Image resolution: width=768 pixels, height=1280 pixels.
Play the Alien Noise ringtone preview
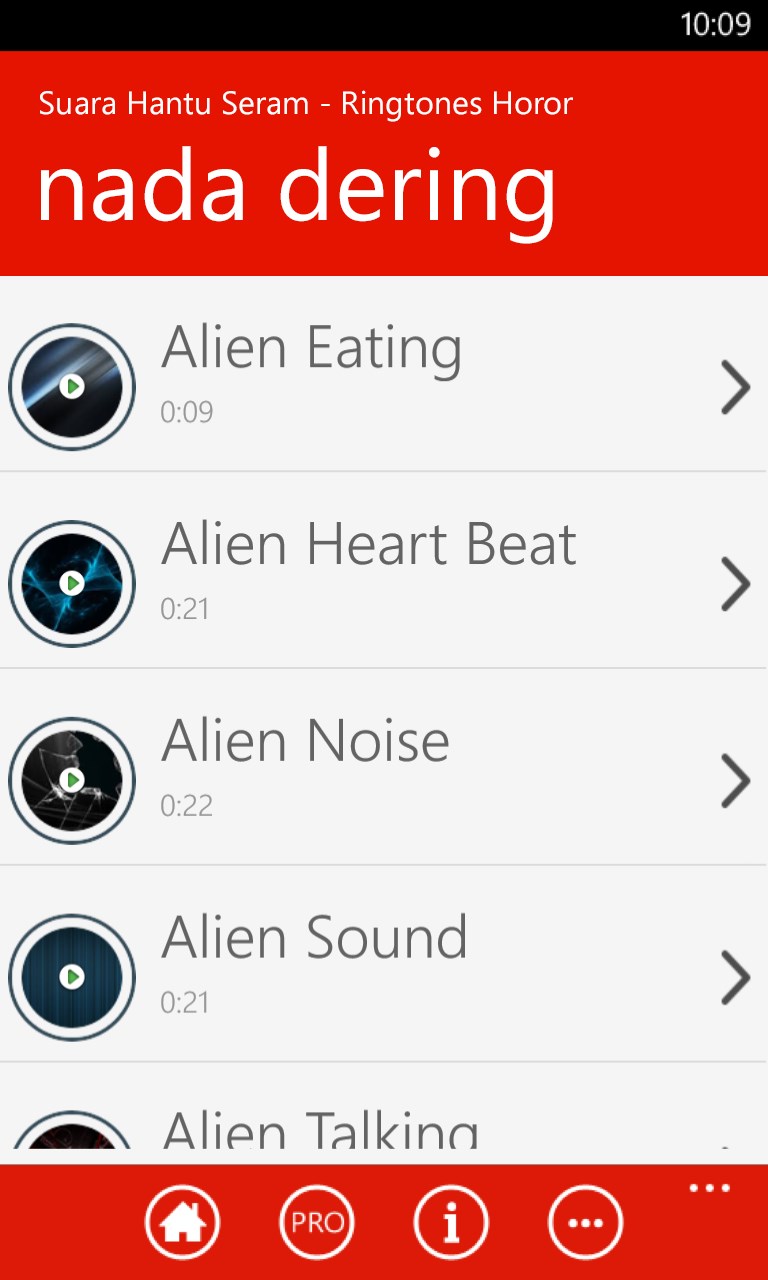(71, 780)
